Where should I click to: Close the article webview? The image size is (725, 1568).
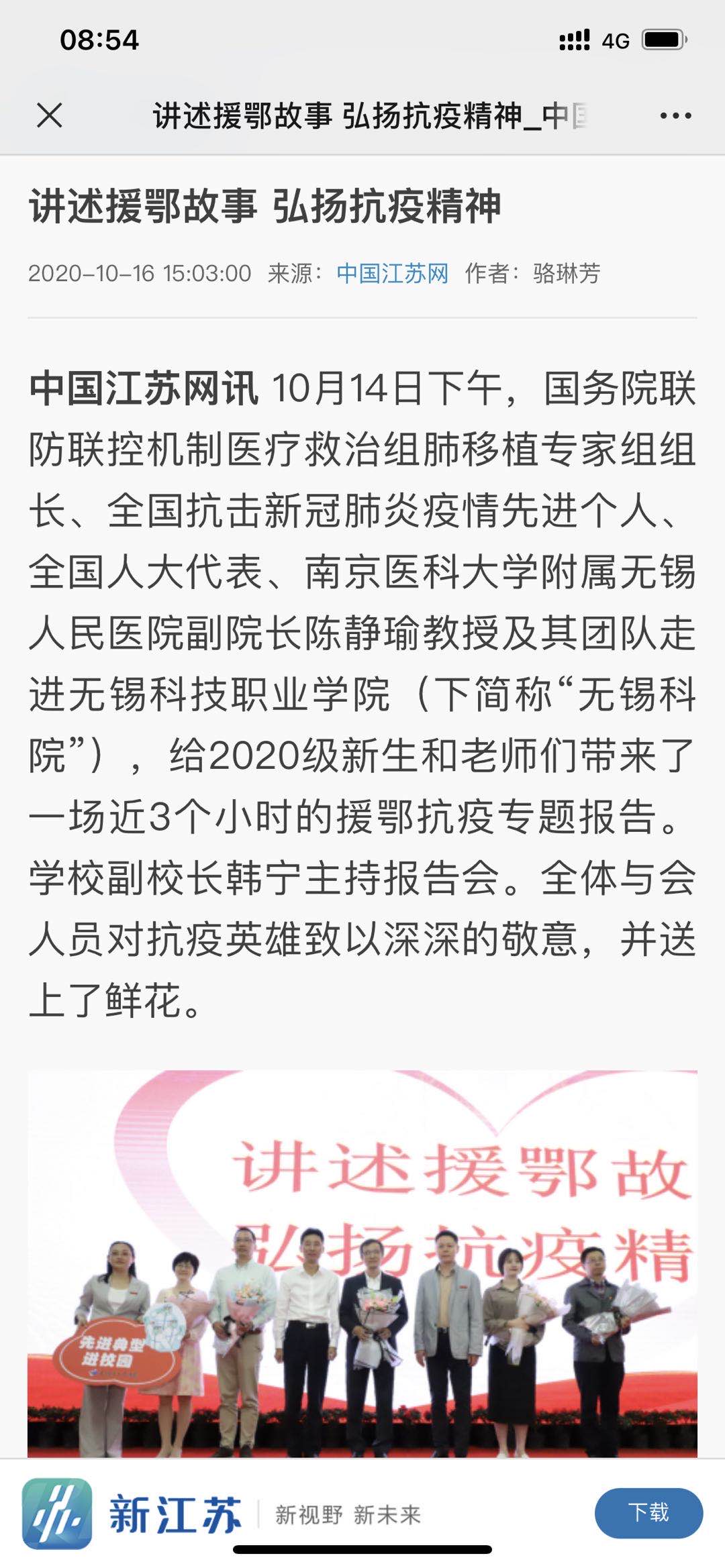coord(50,115)
